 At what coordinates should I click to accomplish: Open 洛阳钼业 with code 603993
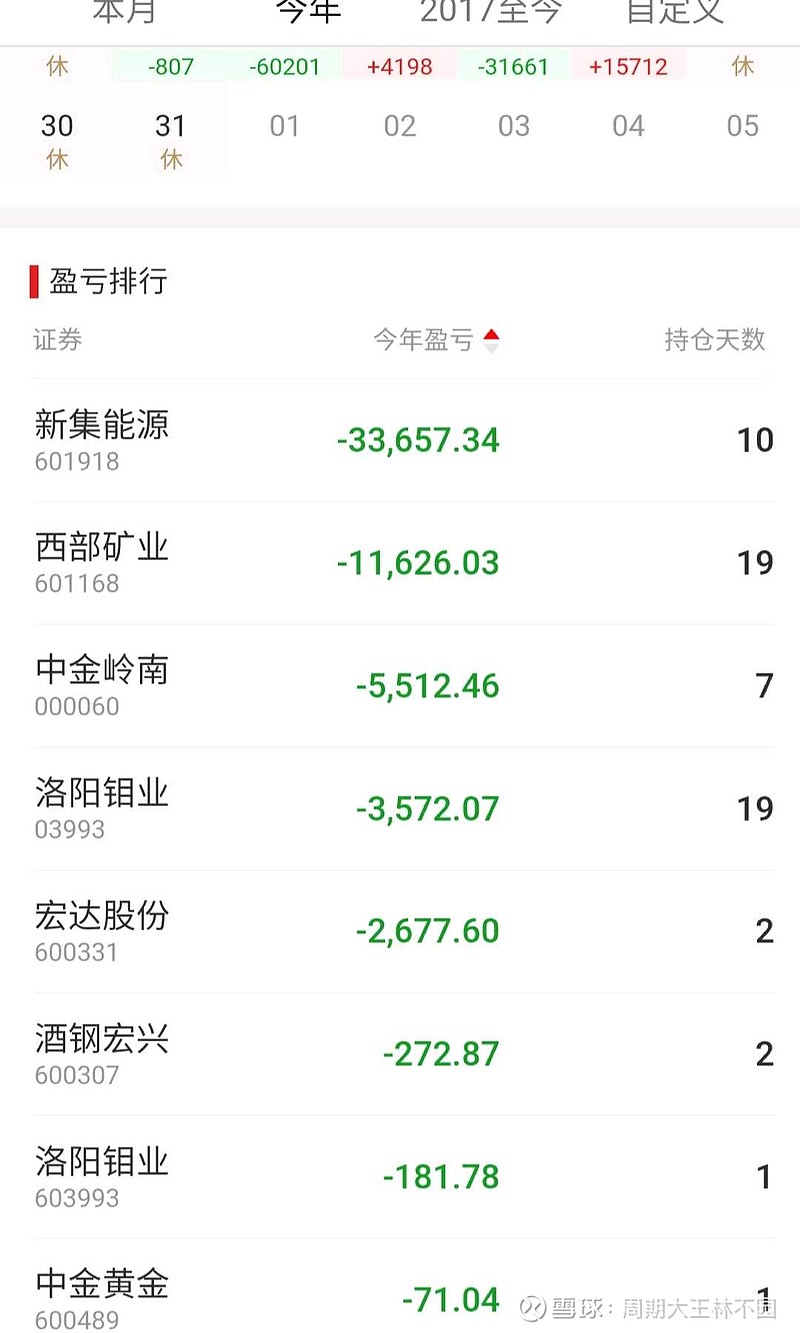[x=102, y=1177]
